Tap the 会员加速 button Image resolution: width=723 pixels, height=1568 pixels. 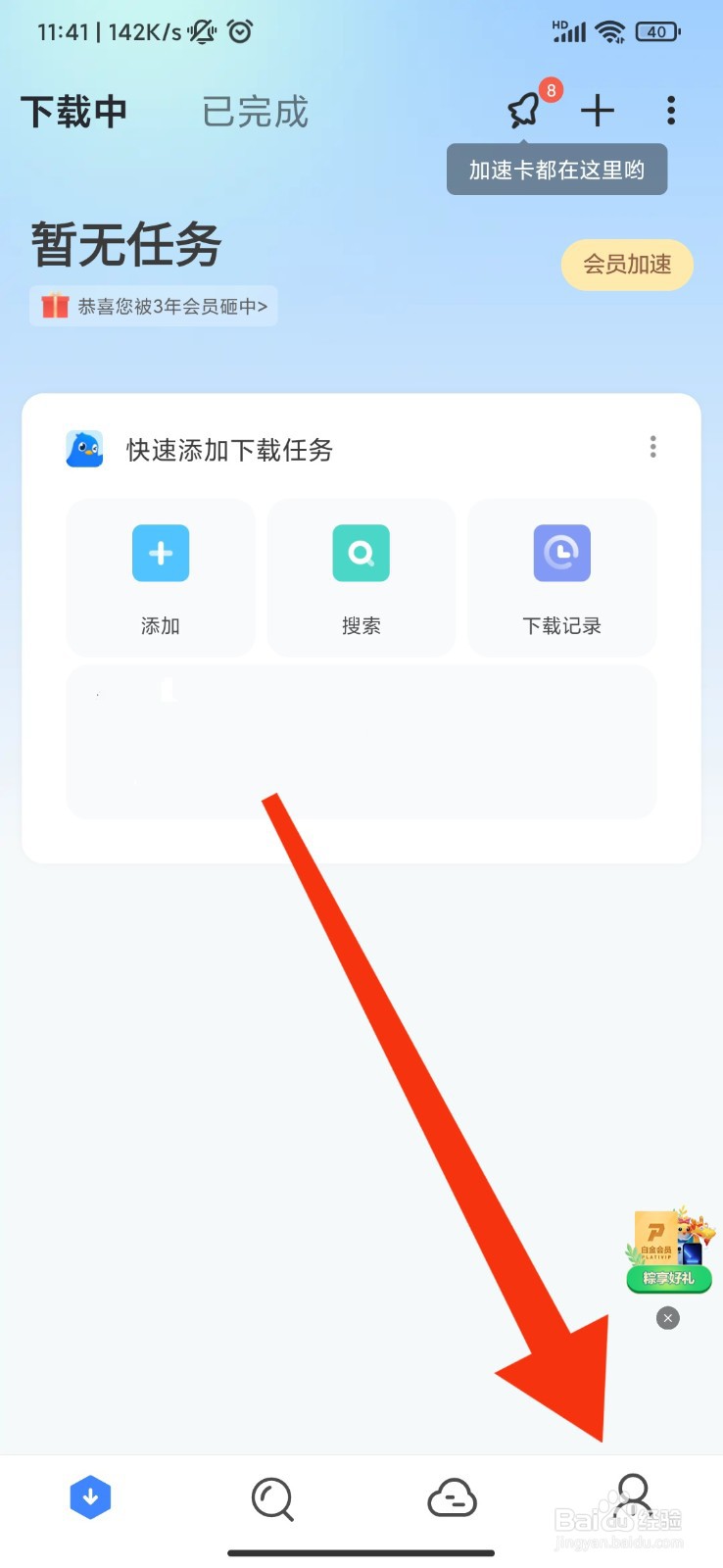coord(626,265)
